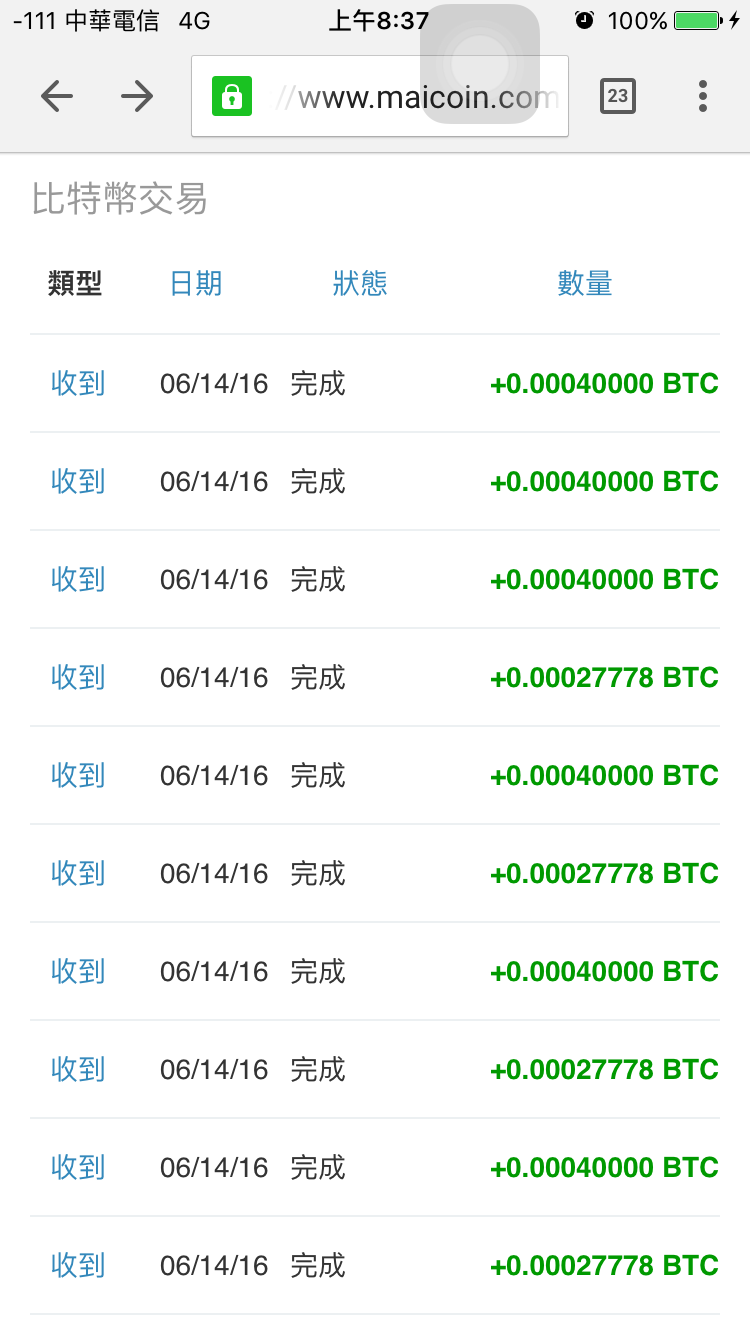Open the tab switcher showing 23 tabs

pos(618,96)
